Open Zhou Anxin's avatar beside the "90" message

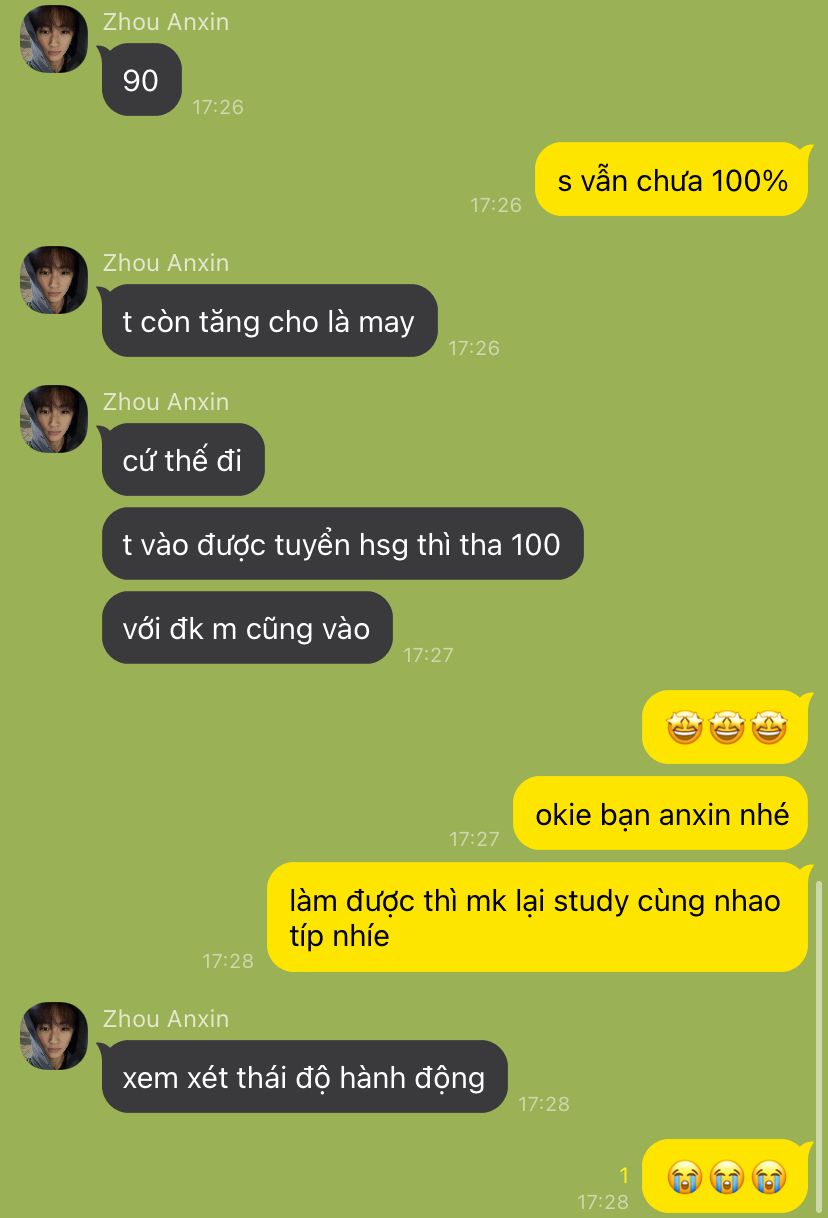click(x=54, y=40)
